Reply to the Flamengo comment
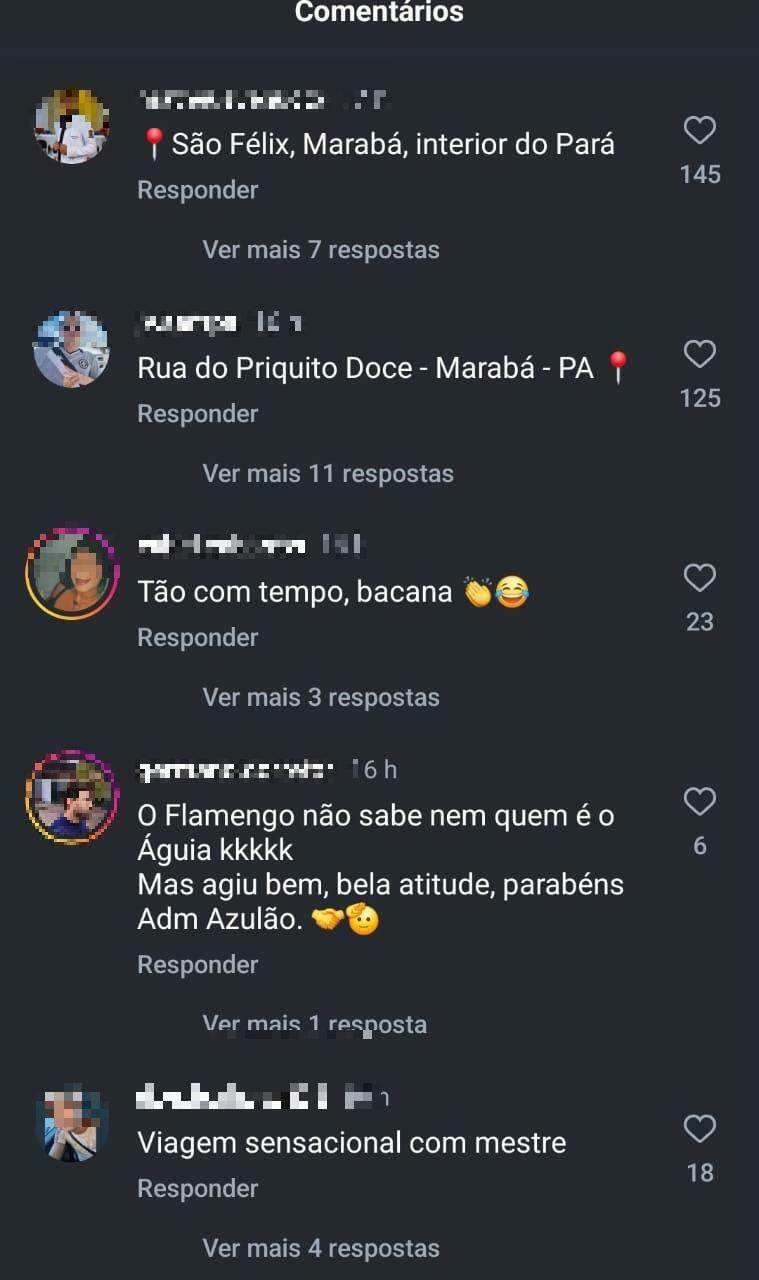 [197, 964]
